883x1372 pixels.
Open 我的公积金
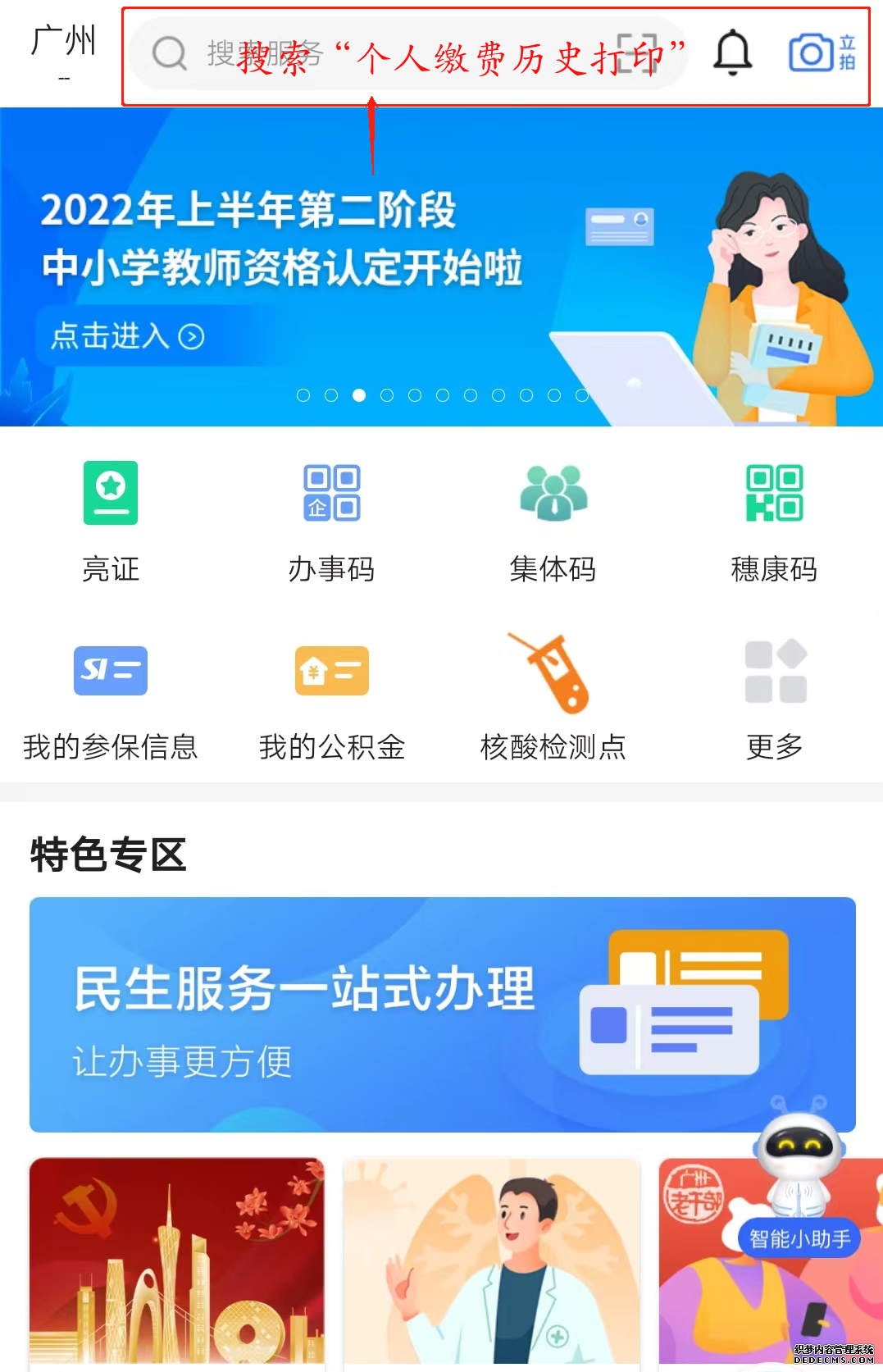click(331, 702)
